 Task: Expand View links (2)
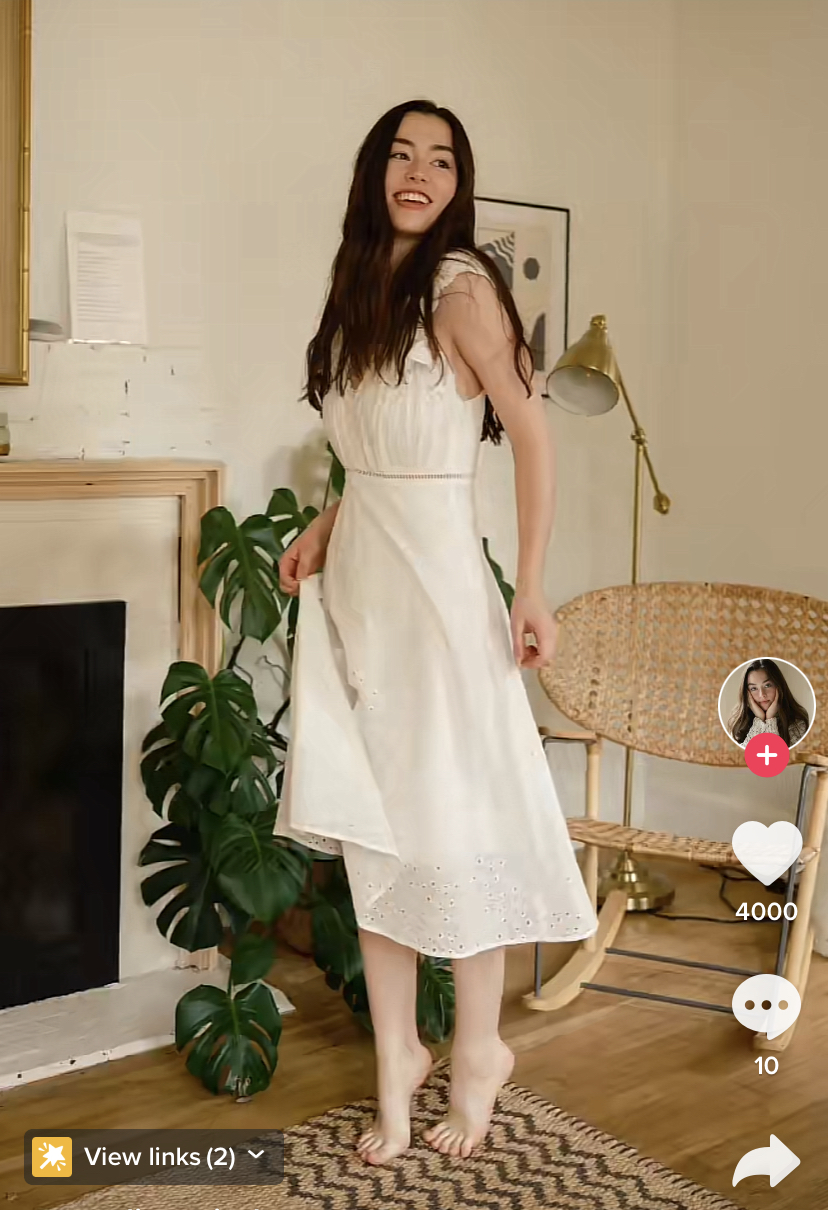point(154,1157)
